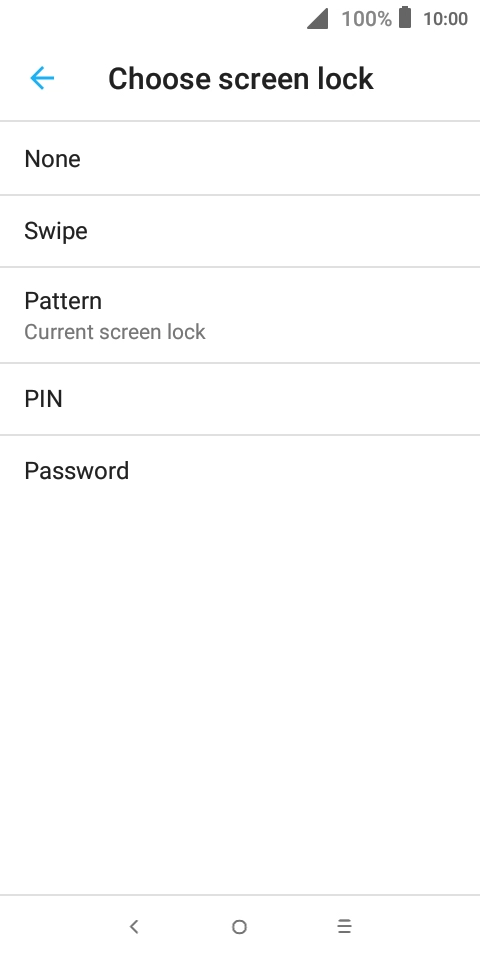Screen dimensions: 480x960
Task: Tap the system home button
Action: pyautogui.click(x=239, y=927)
